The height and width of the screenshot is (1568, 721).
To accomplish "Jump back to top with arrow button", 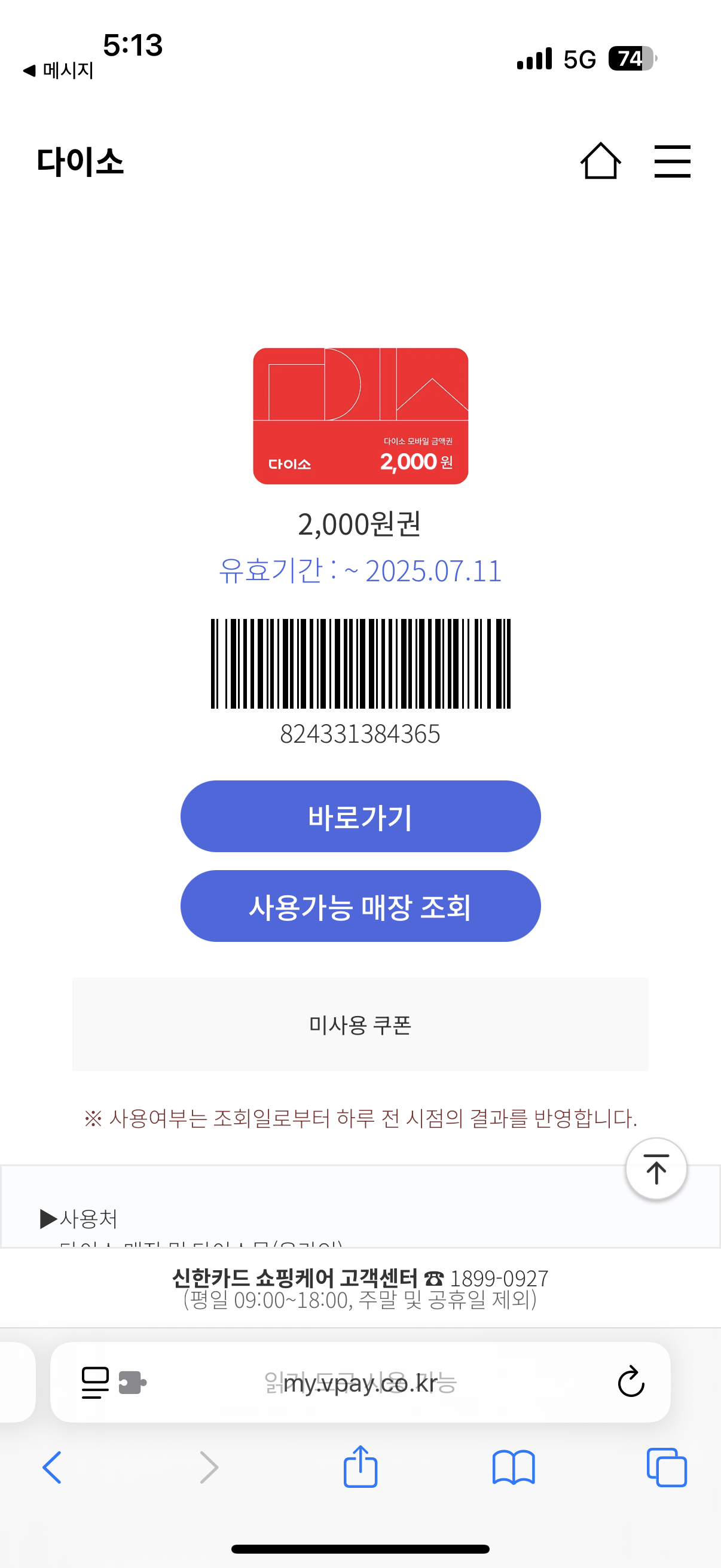I will click(x=656, y=1169).
